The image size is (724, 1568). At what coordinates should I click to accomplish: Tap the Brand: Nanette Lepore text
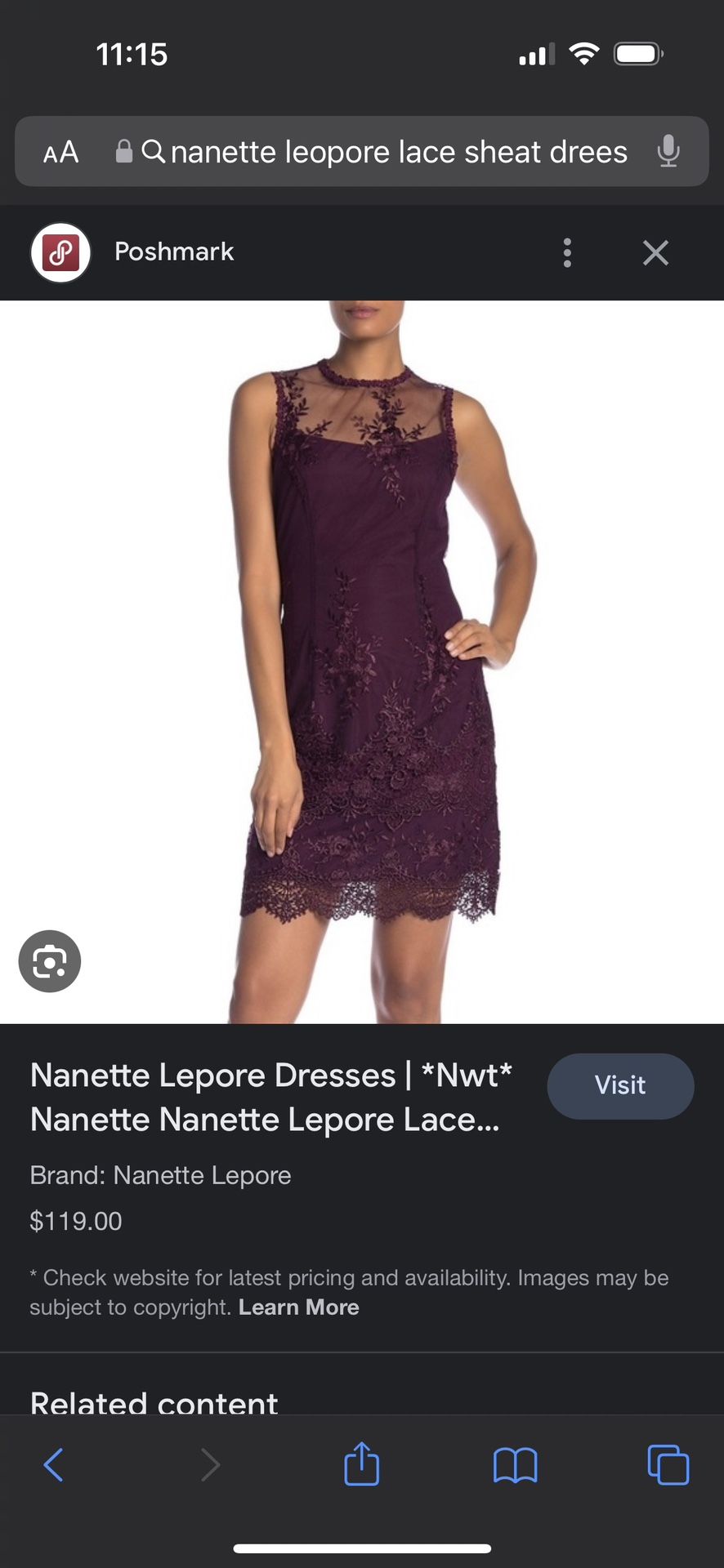(160, 1175)
